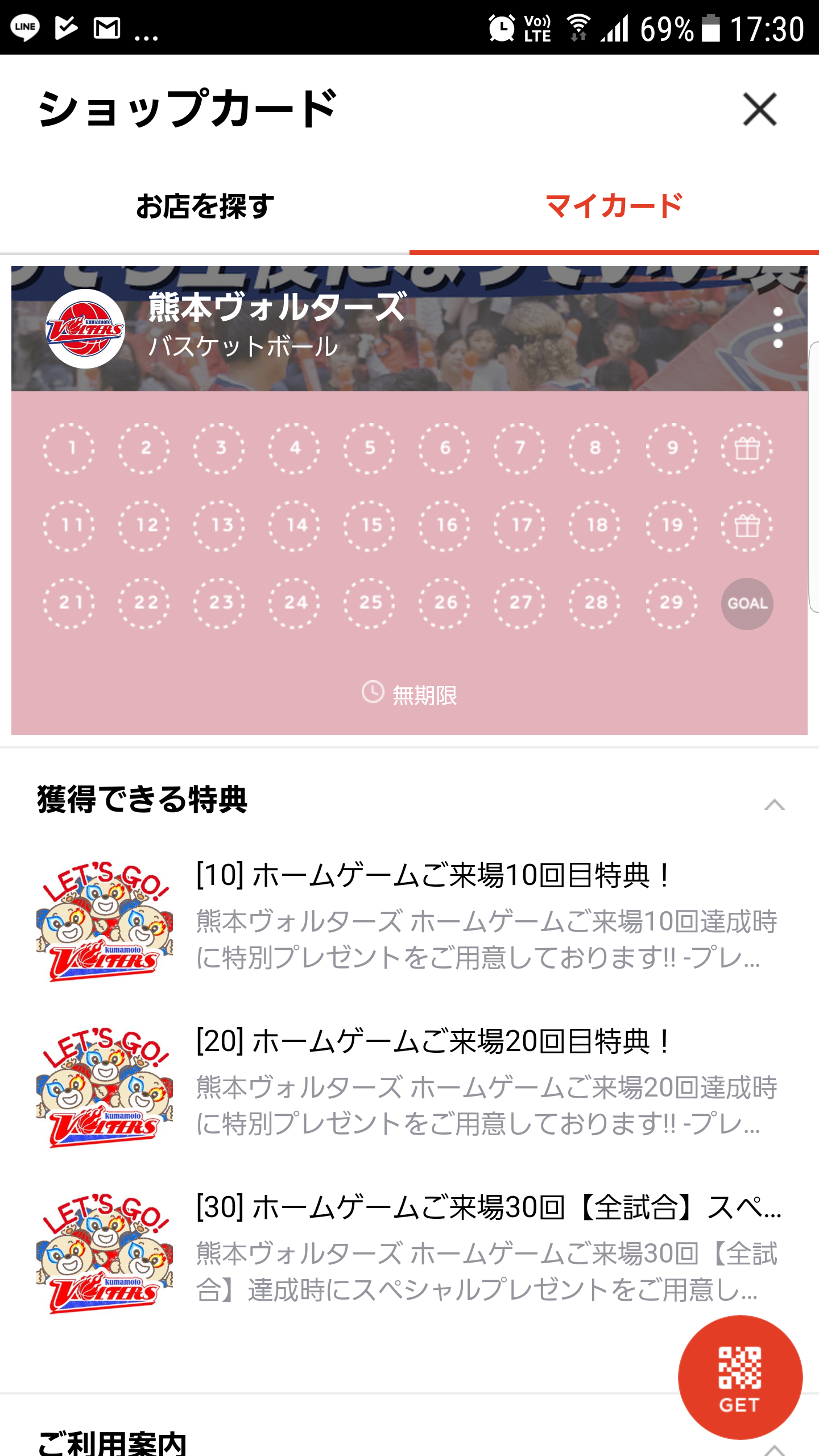Viewport: 819px width, 1456px height.
Task: Switch to the お店を探す tab
Action: pos(205,206)
